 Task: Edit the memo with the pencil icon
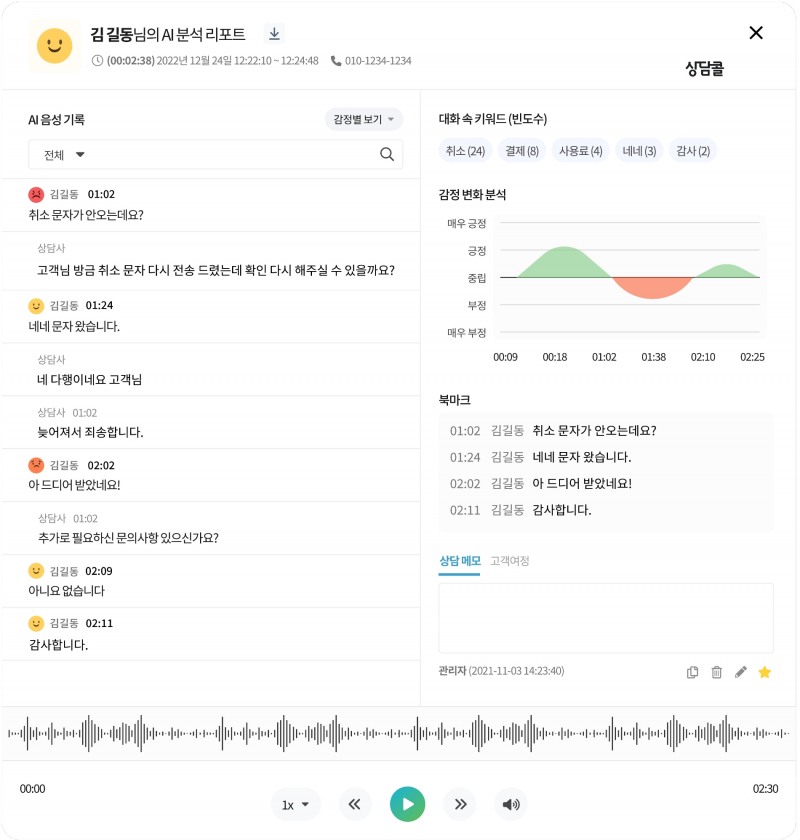(x=741, y=672)
